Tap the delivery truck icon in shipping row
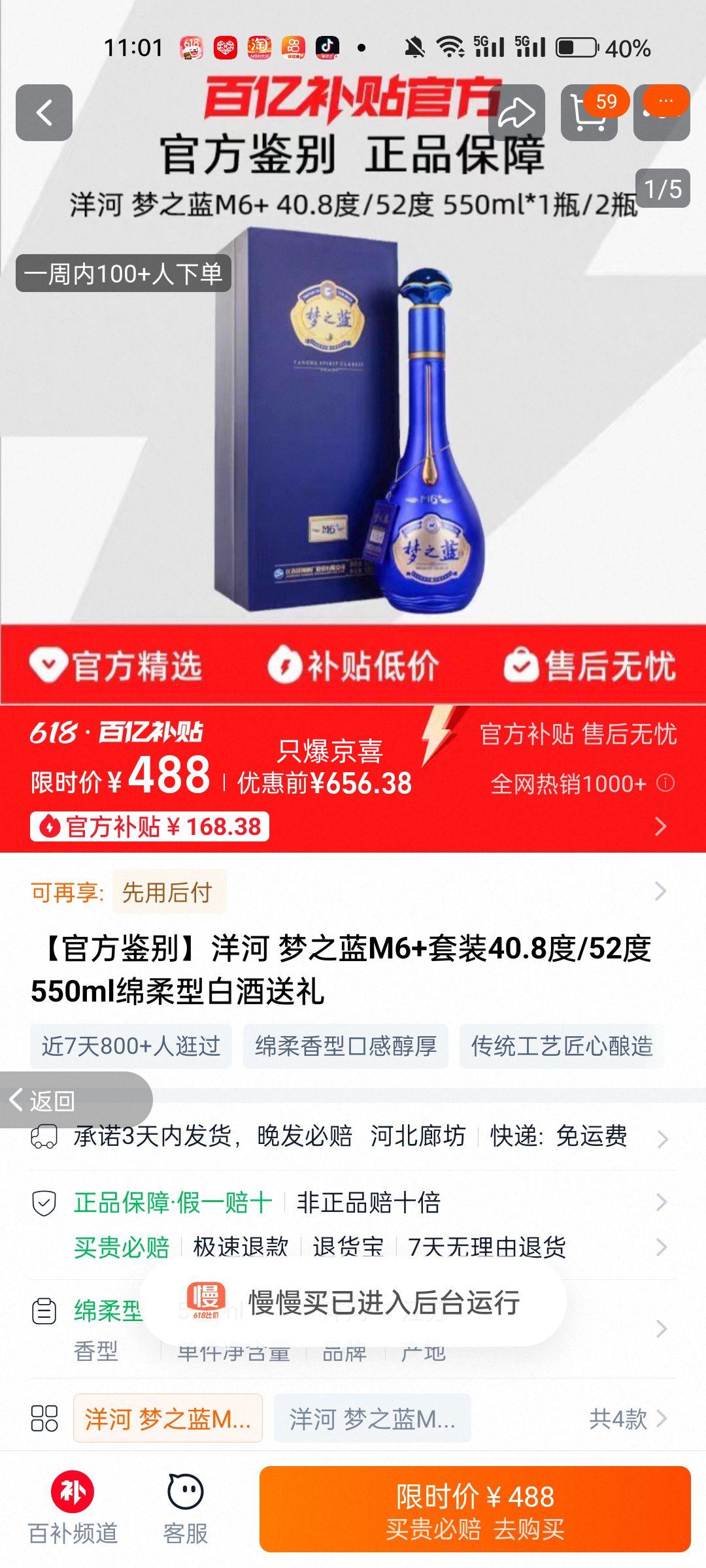This screenshot has height=1568, width=706. (x=44, y=1135)
